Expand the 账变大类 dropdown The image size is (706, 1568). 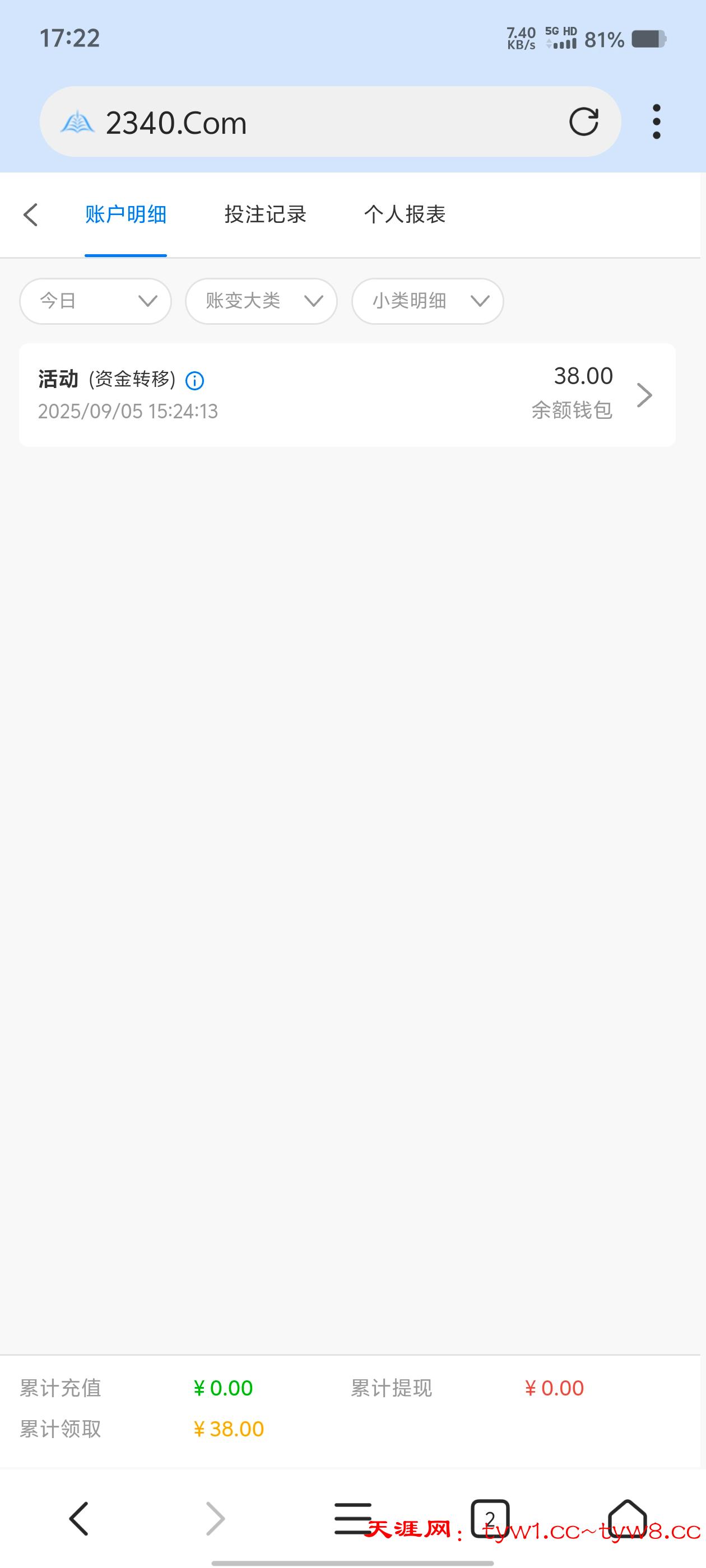261,301
